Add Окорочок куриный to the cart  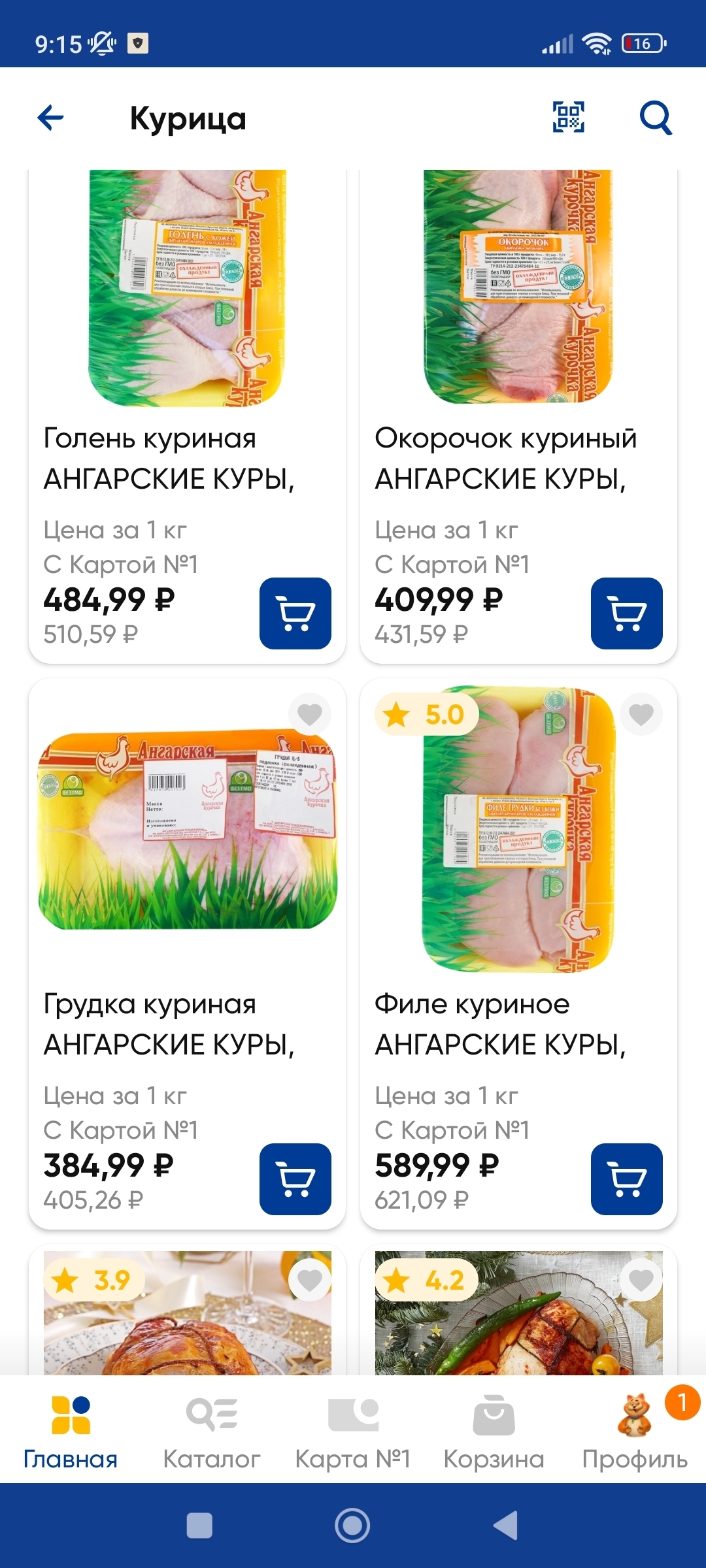[x=626, y=613]
